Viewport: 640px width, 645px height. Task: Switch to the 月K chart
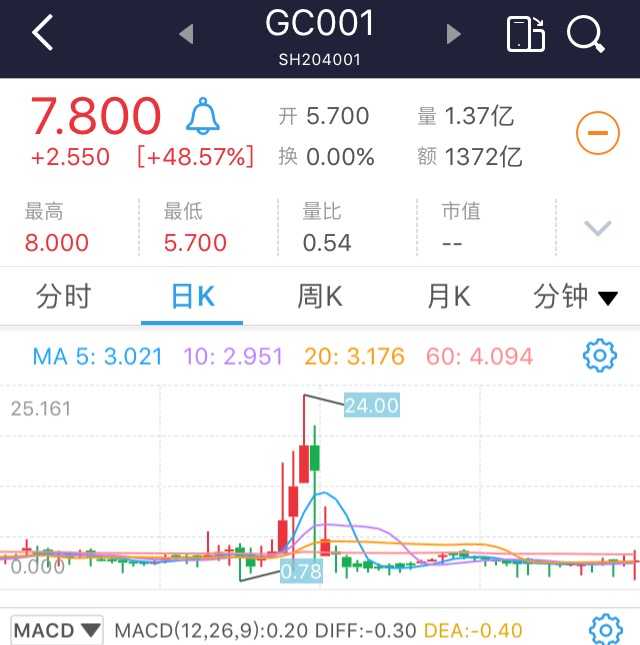[x=448, y=297]
